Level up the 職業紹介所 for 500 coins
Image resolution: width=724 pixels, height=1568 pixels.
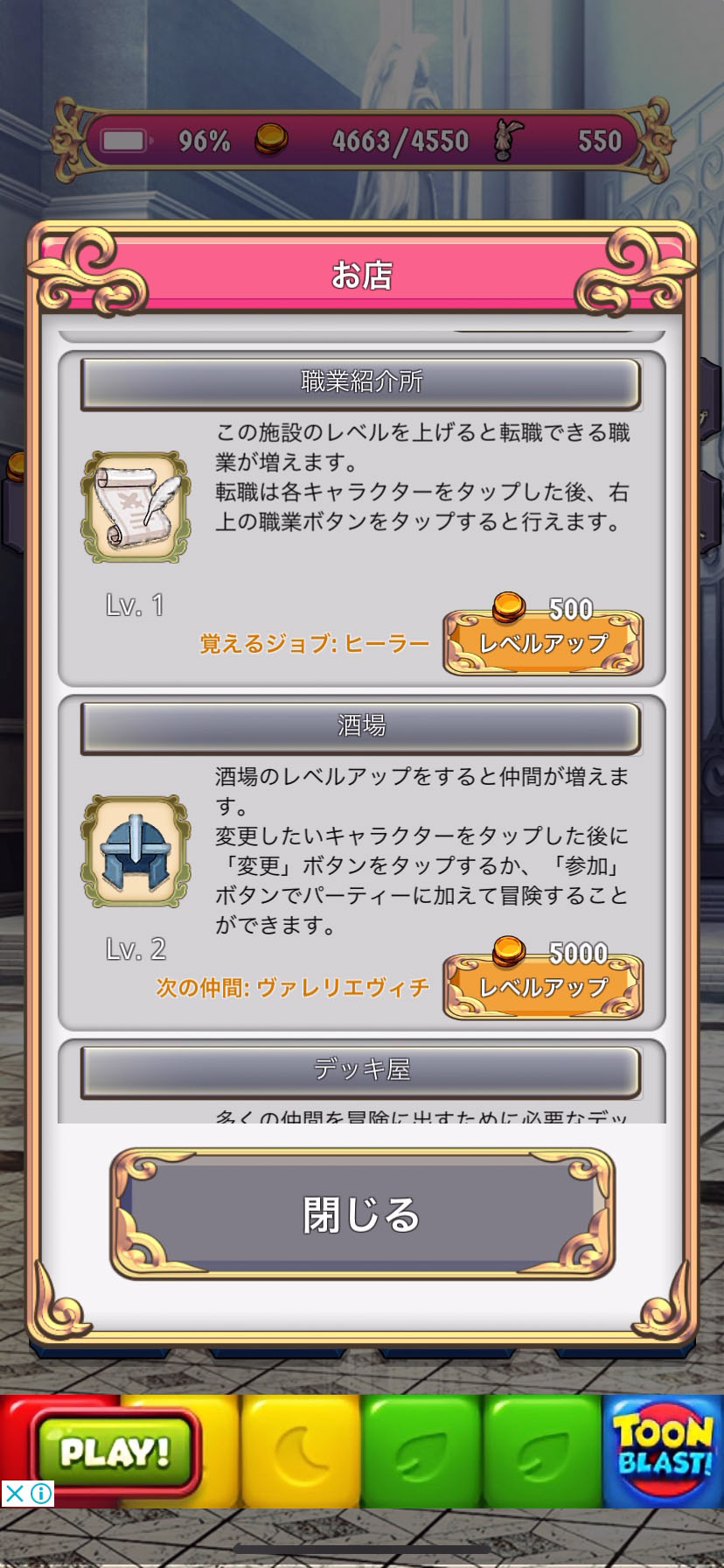click(543, 643)
